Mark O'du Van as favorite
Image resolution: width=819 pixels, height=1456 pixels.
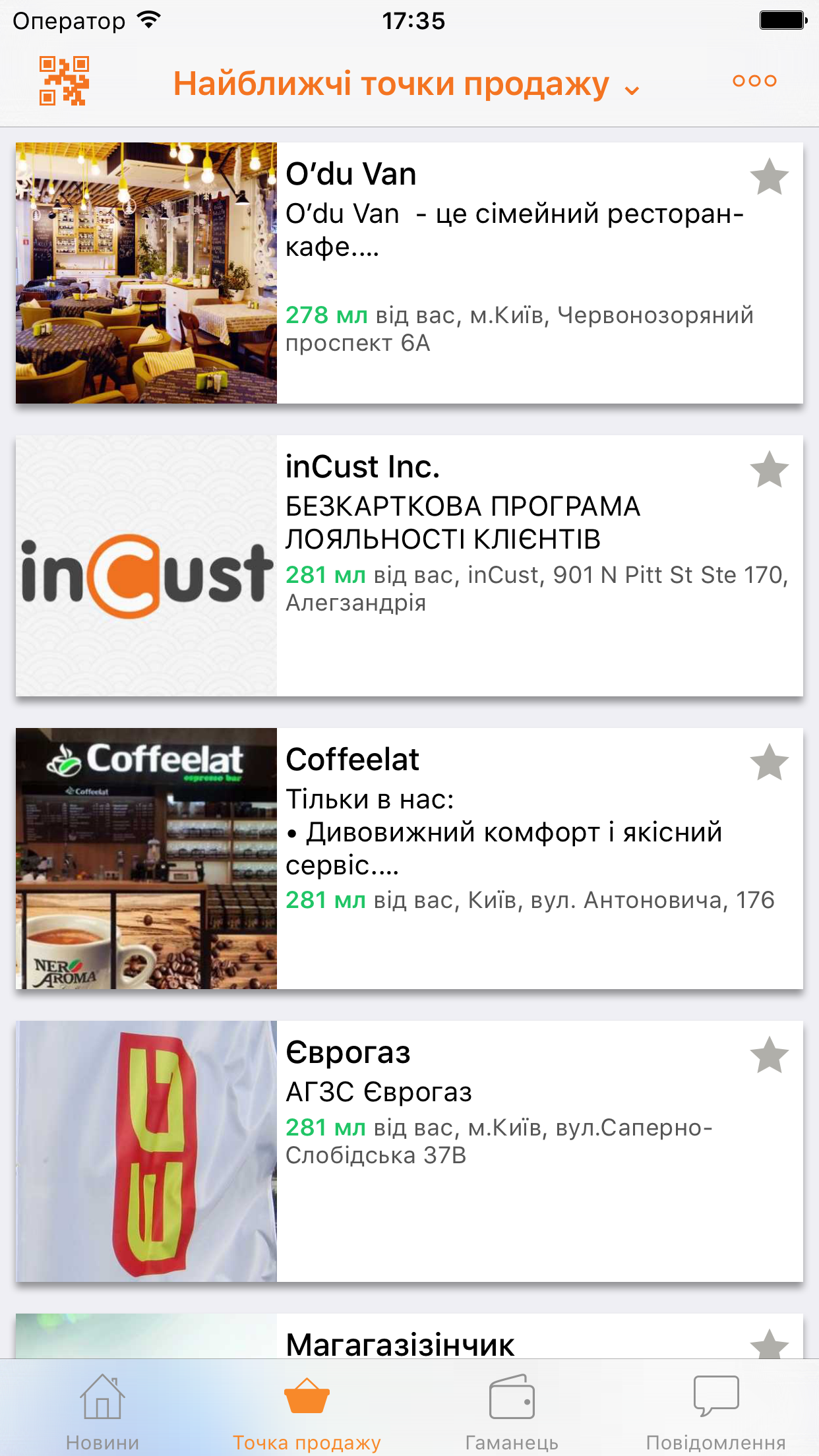(769, 177)
